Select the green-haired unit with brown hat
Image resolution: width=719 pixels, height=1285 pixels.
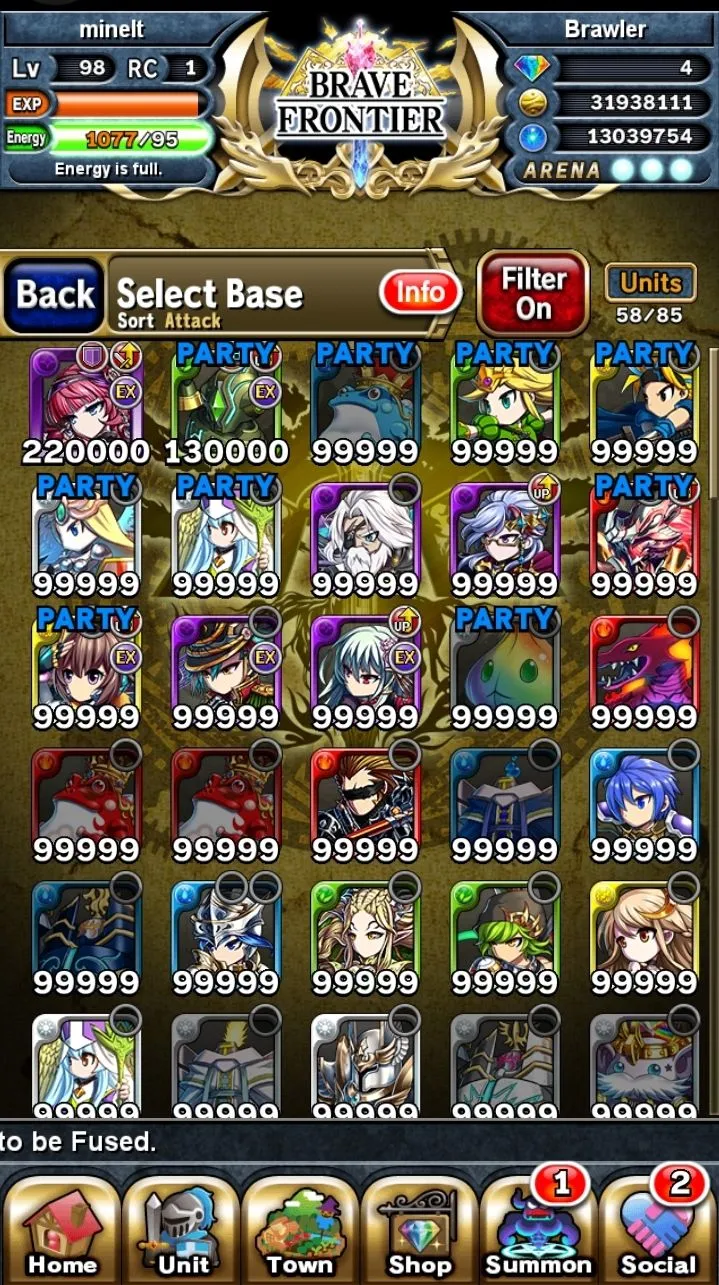[504, 930]
